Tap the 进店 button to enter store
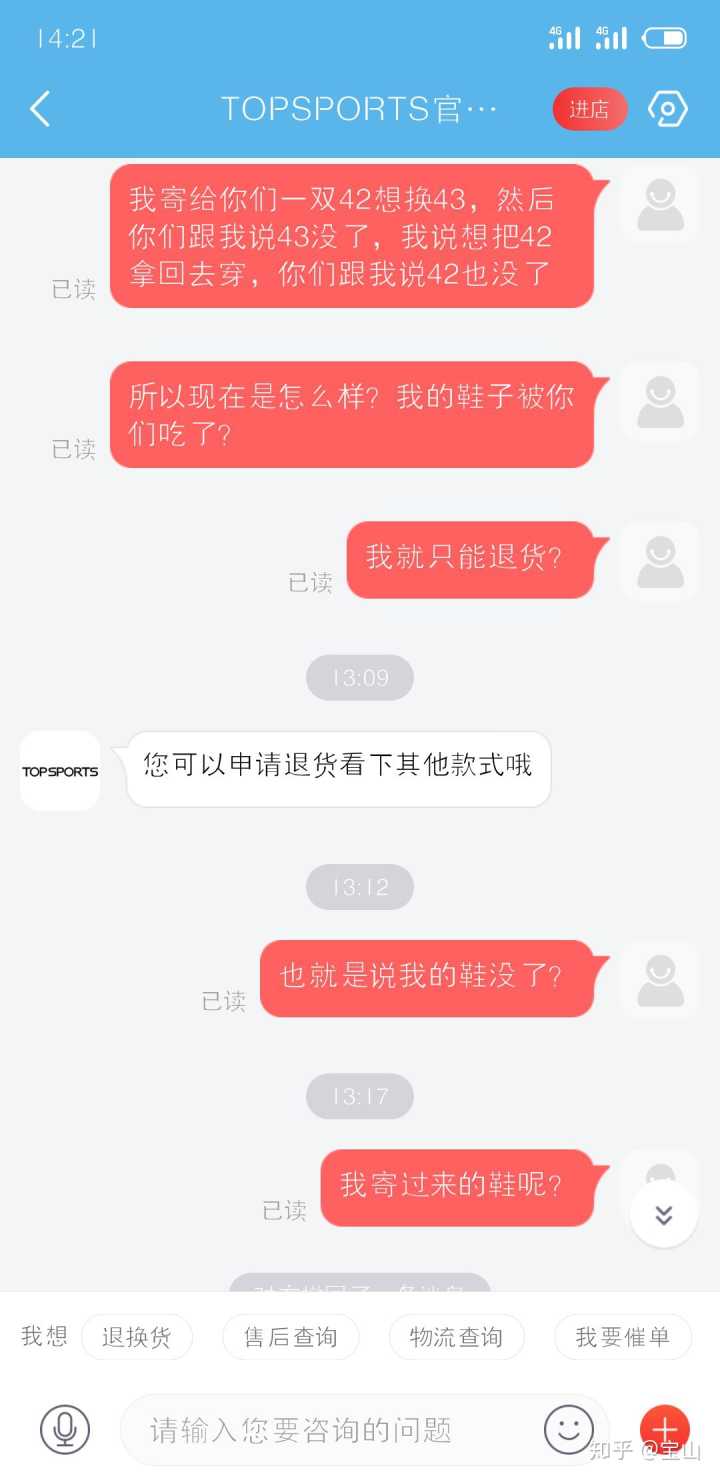 [589, 109]
